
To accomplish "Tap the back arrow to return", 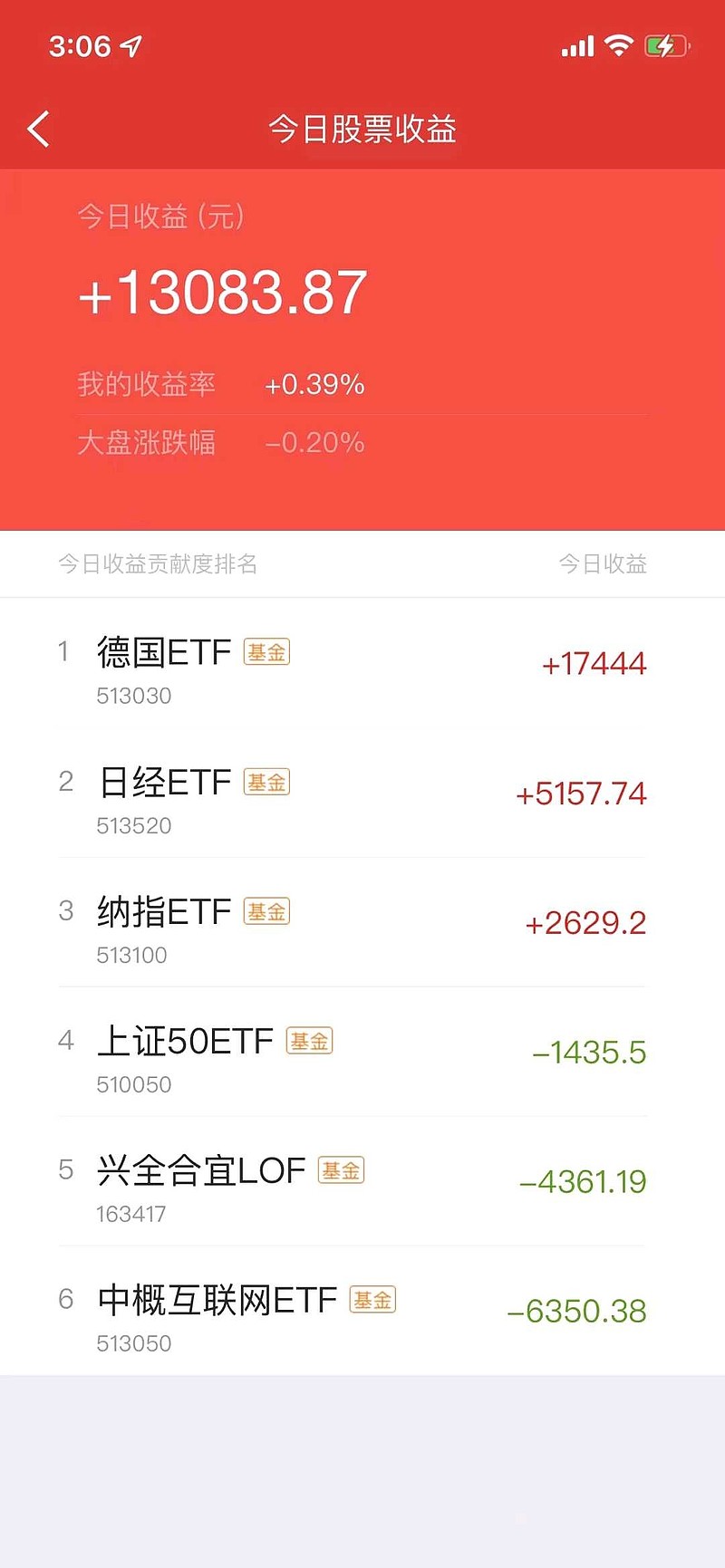I will (38, 129).
